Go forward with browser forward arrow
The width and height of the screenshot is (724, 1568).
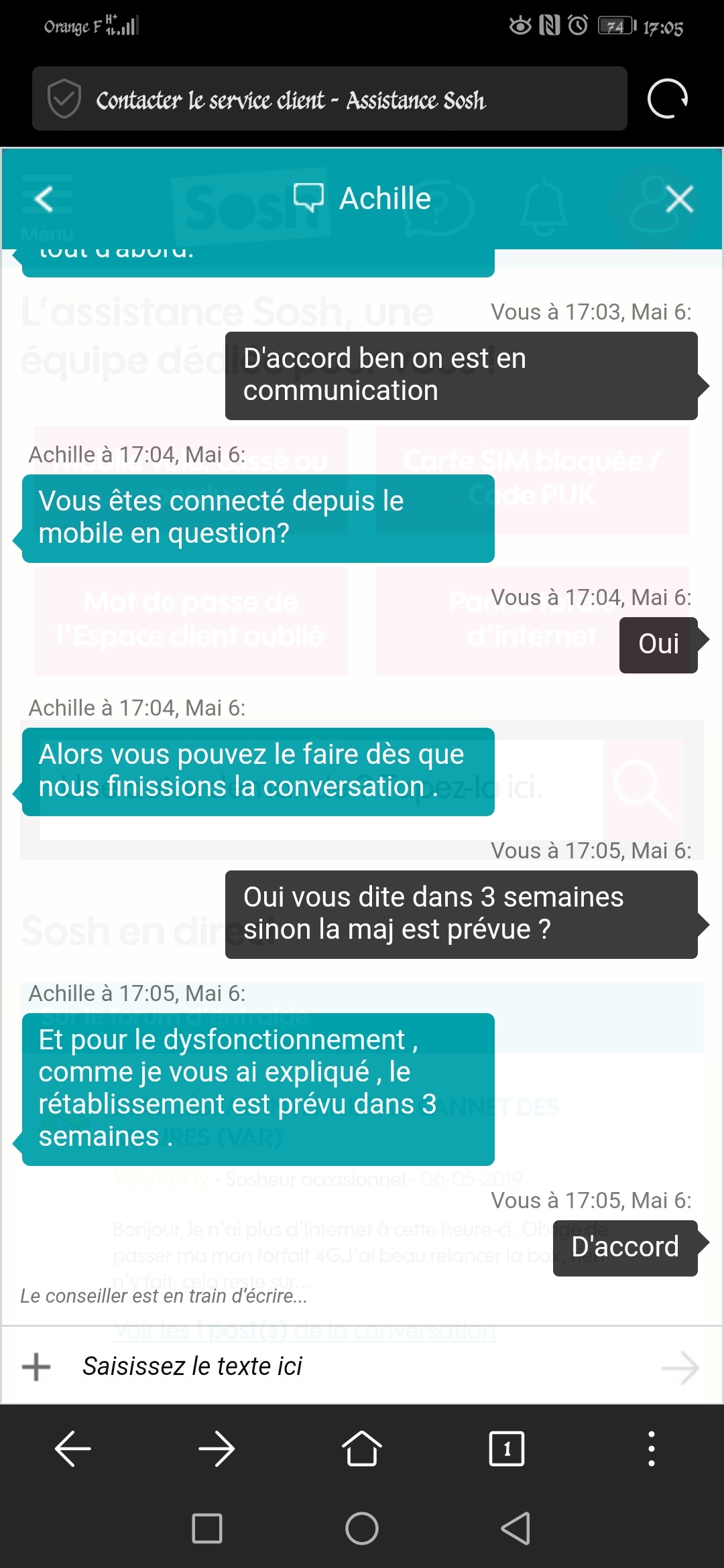(x=217, y=1448)
